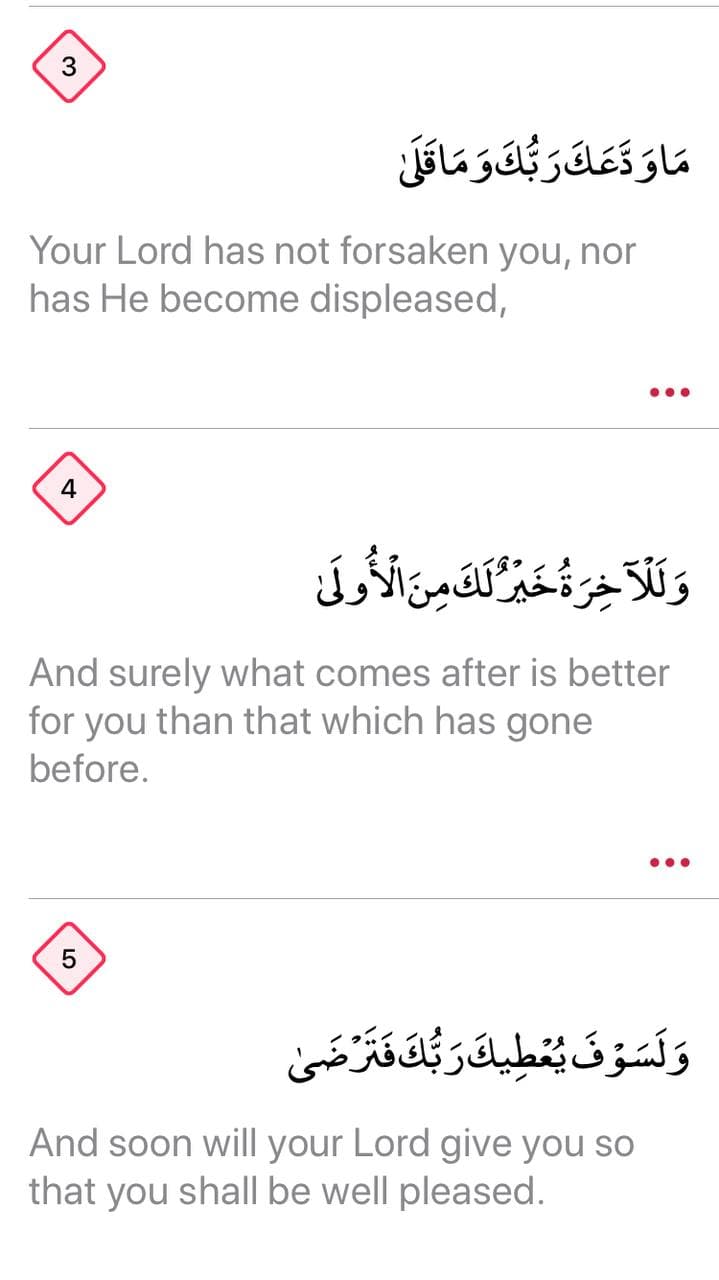Select the verse 5 number badge

coord(68,959)
